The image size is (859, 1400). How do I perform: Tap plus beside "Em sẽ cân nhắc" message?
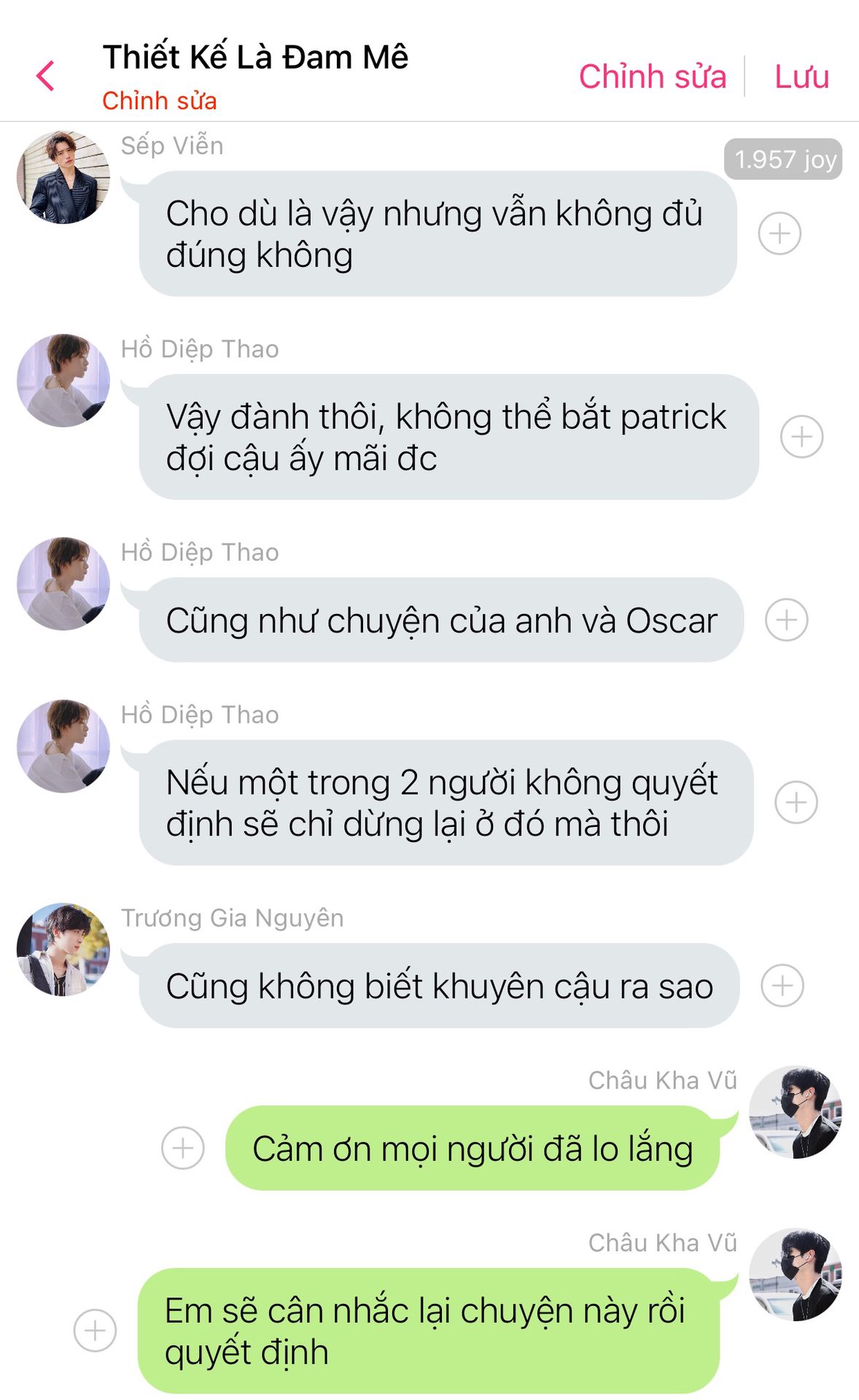tap(95, 1330)
